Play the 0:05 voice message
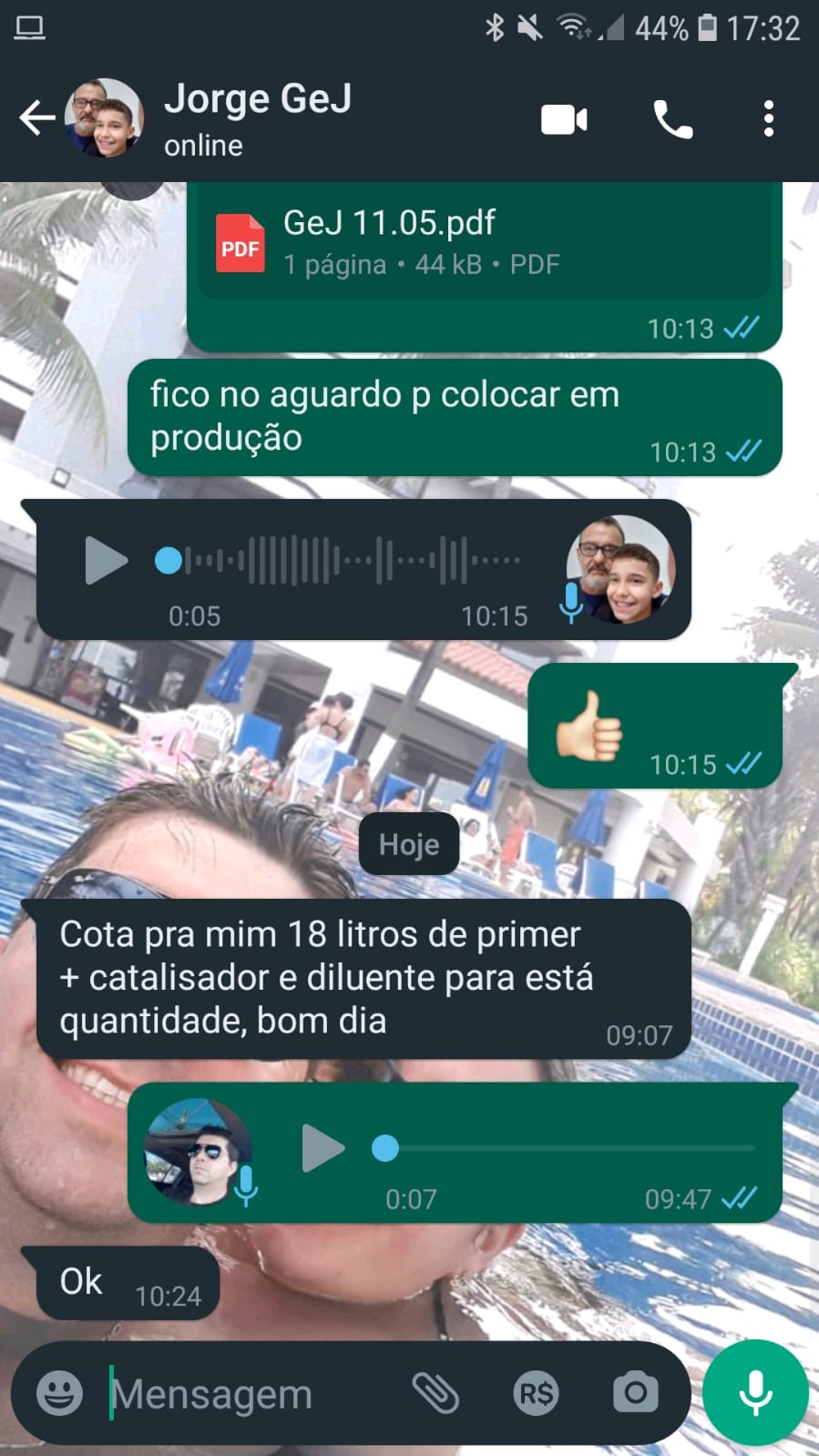Viewport: 819px width, 1456px height. tap(106, 560)
